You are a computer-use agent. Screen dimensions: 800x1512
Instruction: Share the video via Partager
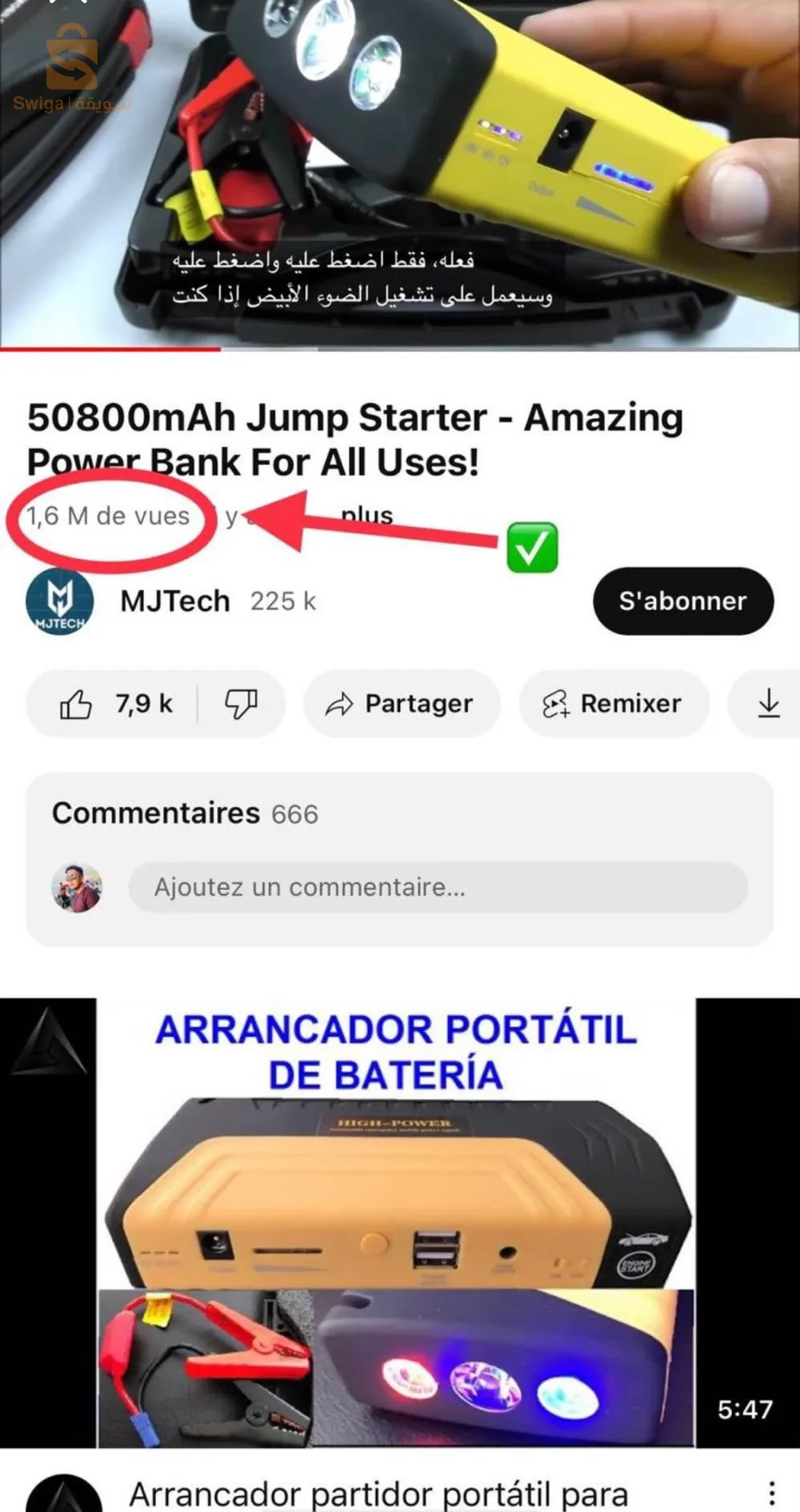tap(401, 704)
